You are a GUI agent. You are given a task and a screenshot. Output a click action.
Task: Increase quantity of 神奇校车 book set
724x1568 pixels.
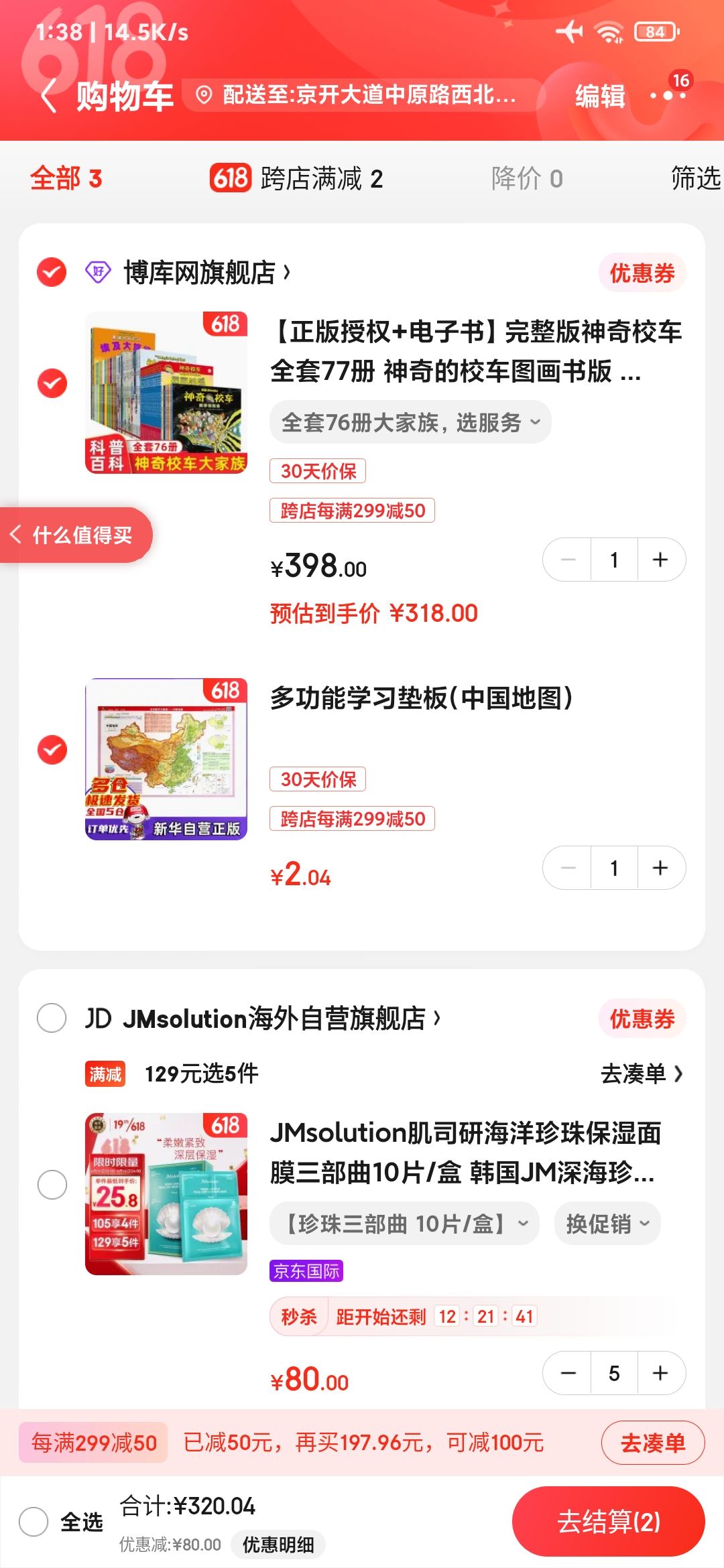[x=660, y=560]
